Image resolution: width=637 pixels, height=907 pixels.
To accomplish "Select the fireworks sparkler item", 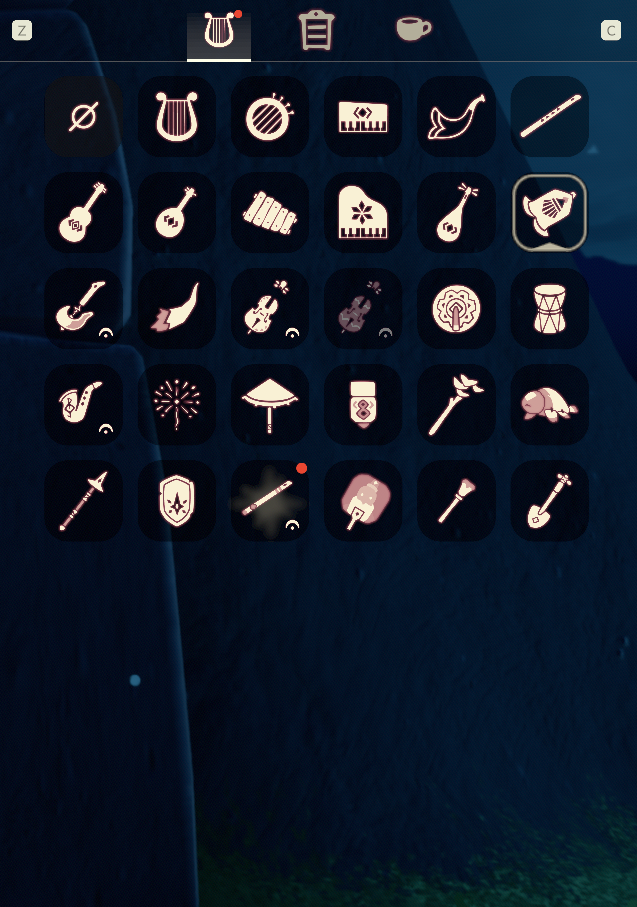I will [177, 405].
